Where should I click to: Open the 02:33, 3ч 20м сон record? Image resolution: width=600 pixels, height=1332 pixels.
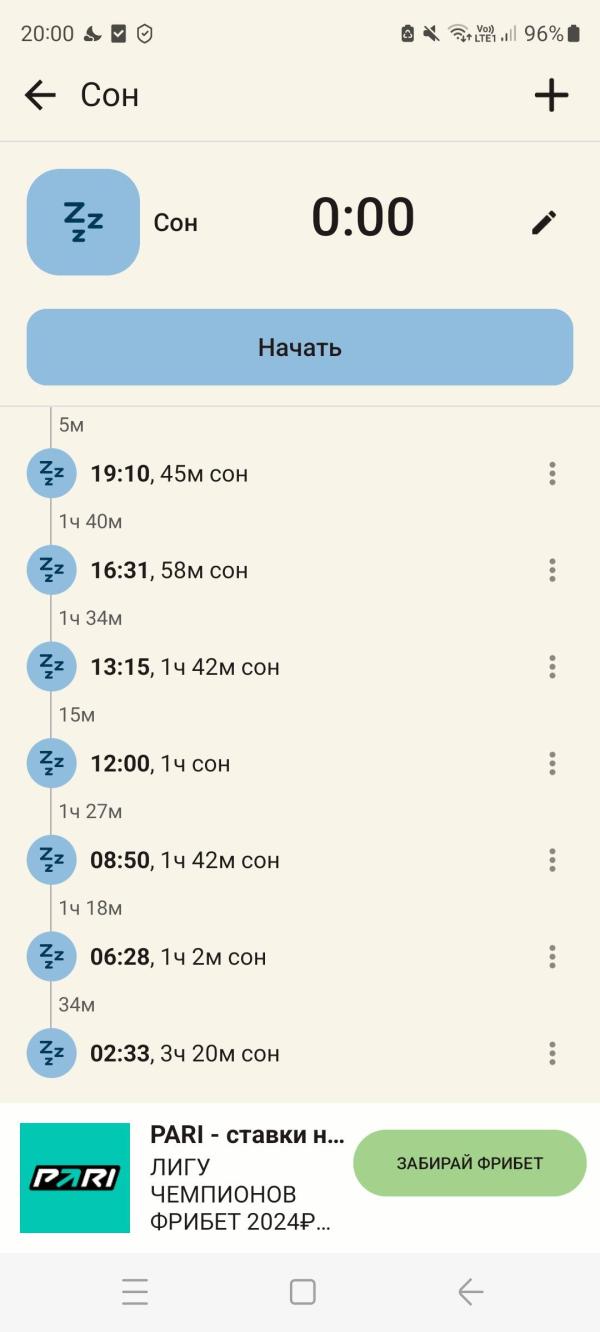point(185,1053)
